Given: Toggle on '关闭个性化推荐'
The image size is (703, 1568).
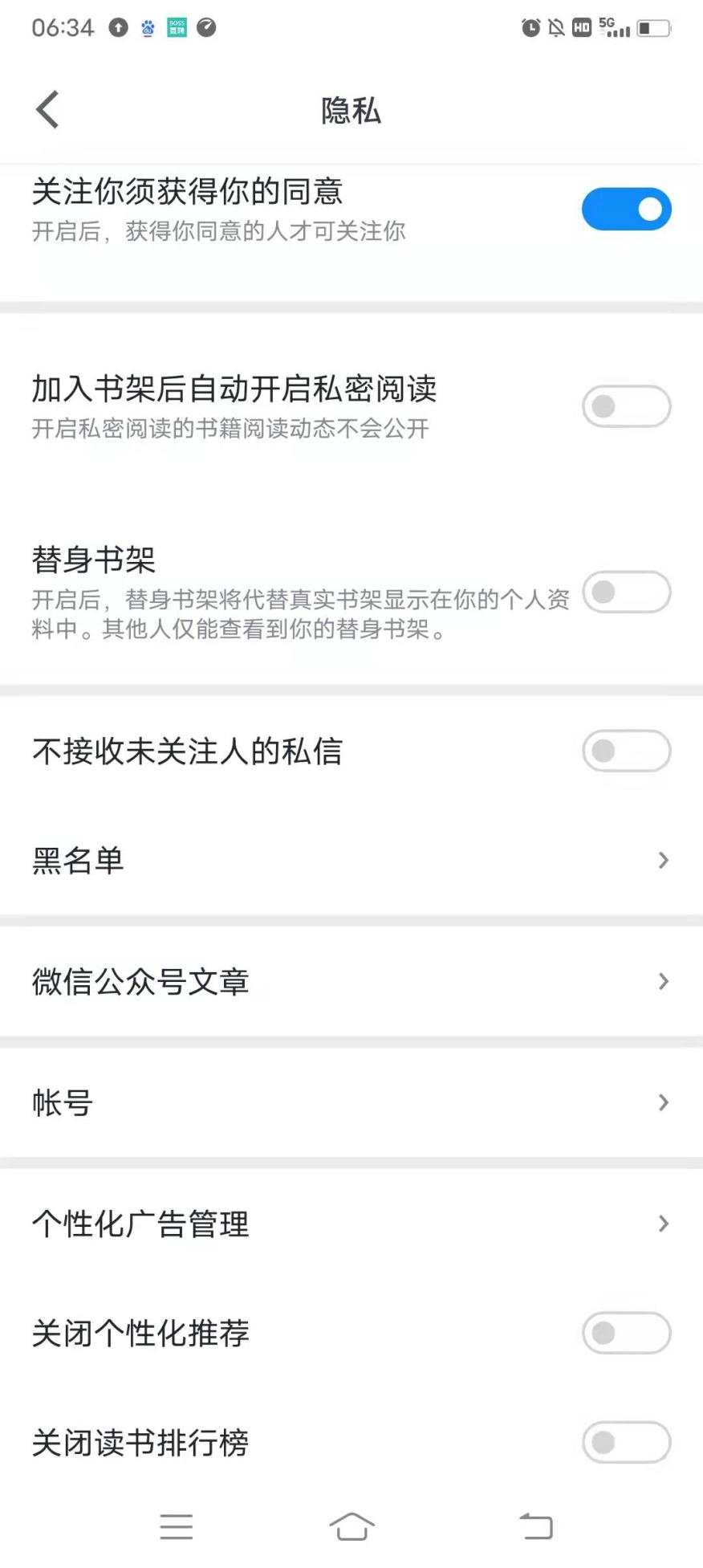Looking at the screenshot, I should [626, 1332].
